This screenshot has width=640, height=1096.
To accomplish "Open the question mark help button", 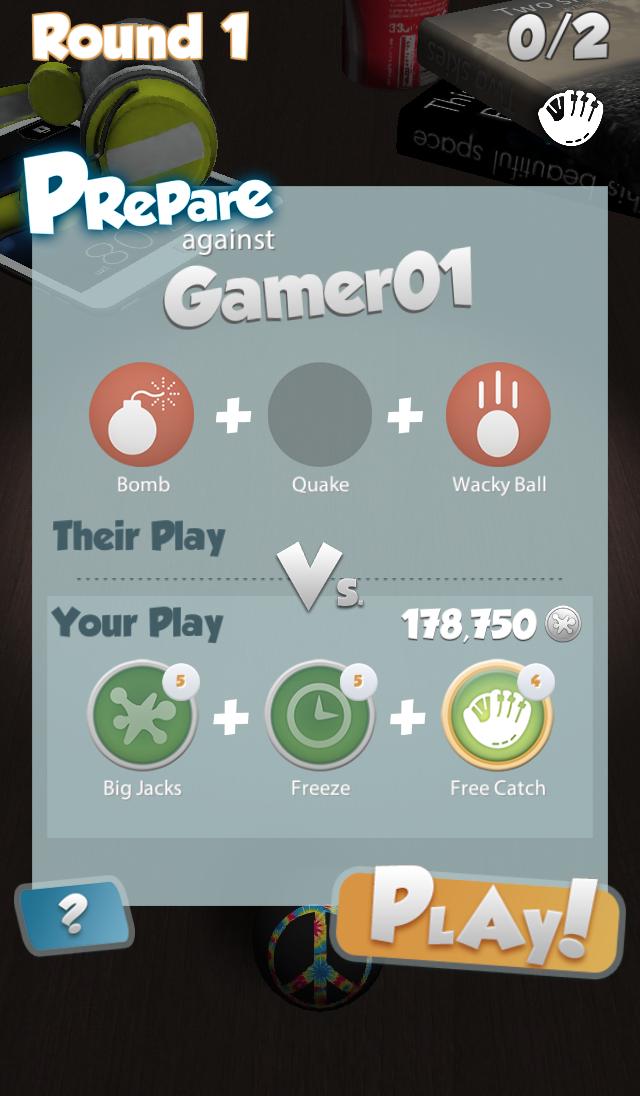I will (x=72, y=914).
